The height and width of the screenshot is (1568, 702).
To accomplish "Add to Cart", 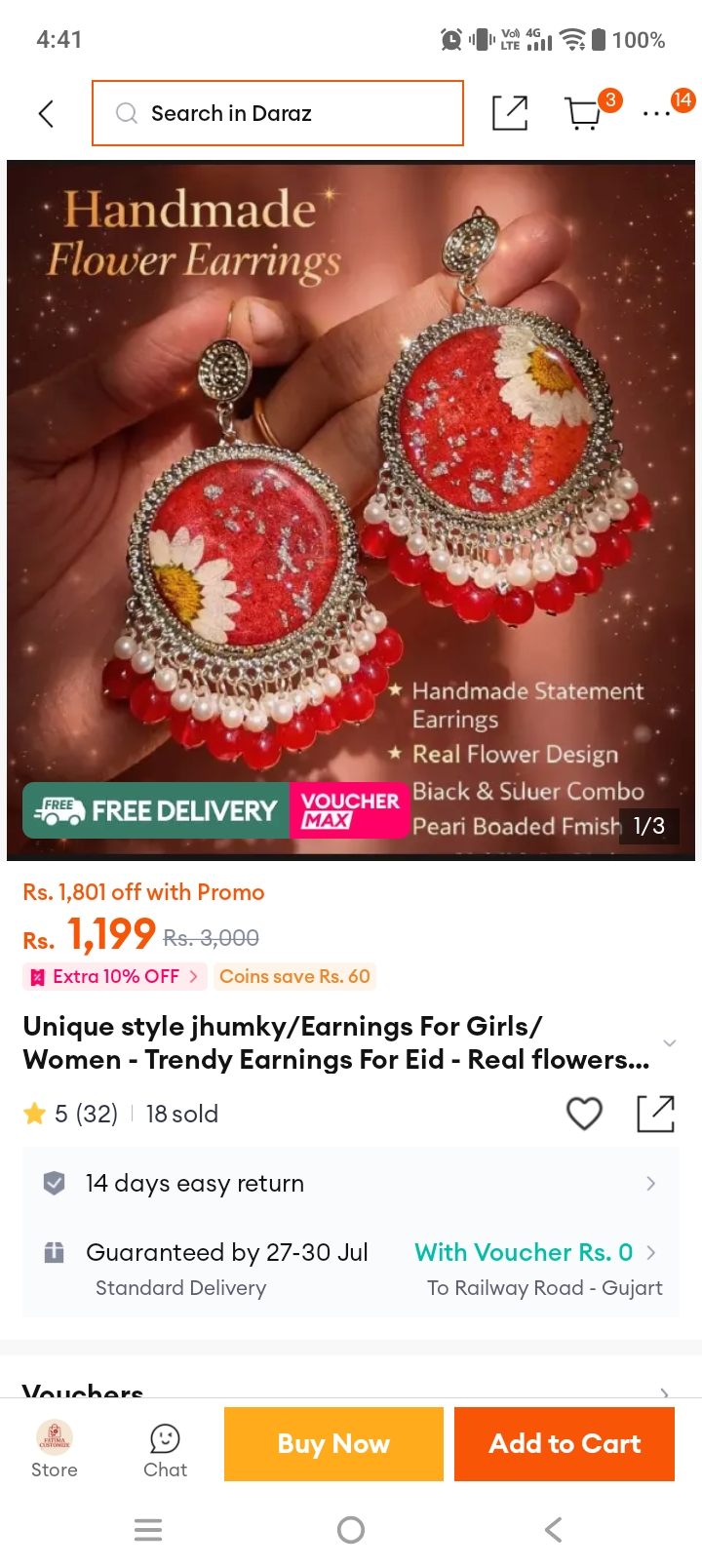I will (565, 1444).
